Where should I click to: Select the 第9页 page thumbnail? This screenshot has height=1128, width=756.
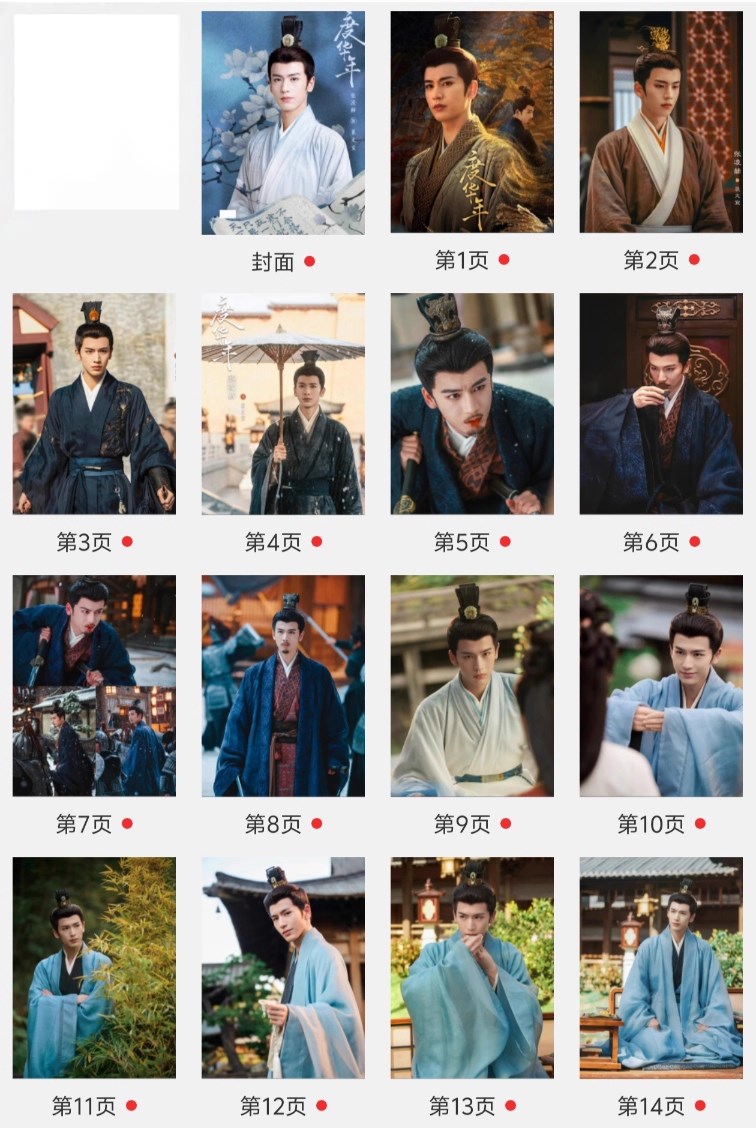[x=472, y=685]
